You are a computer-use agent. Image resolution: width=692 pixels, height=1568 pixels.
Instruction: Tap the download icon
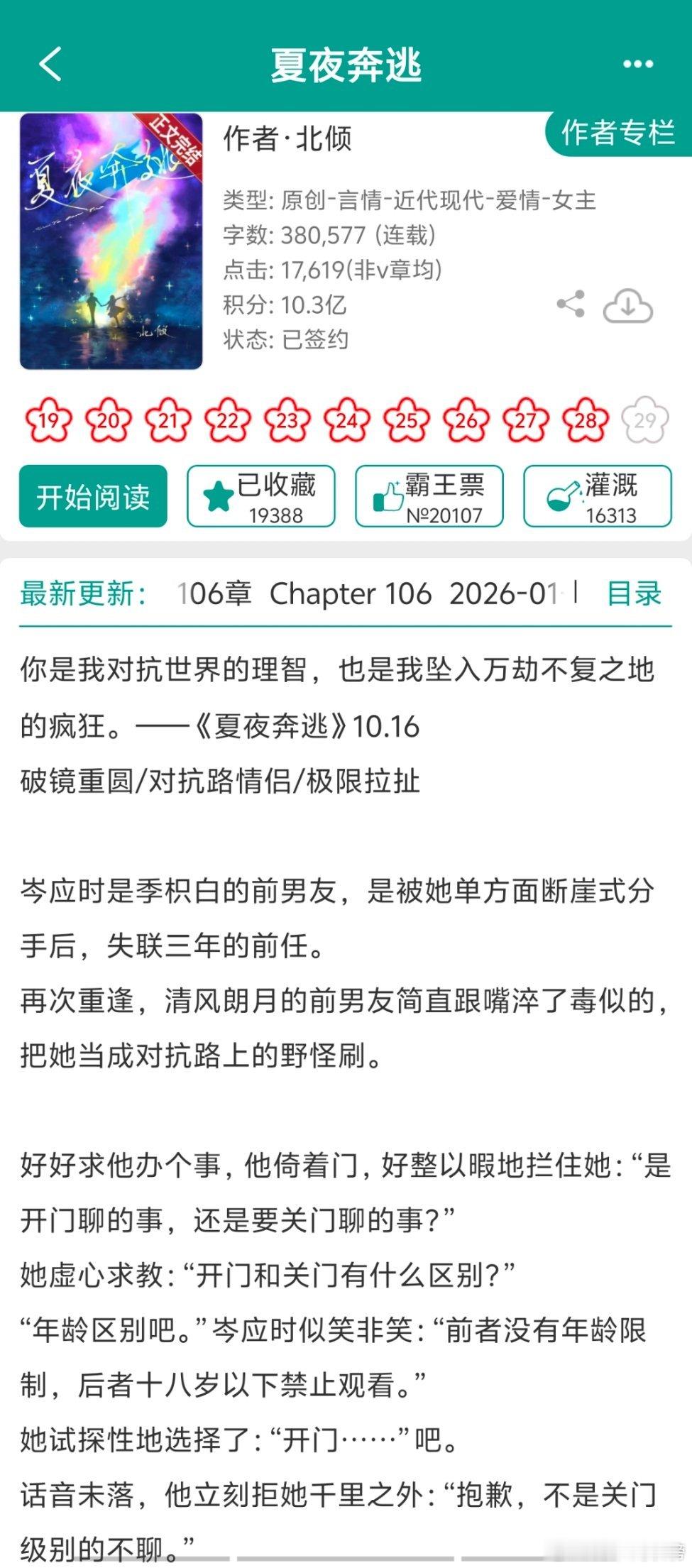point(626,304)
